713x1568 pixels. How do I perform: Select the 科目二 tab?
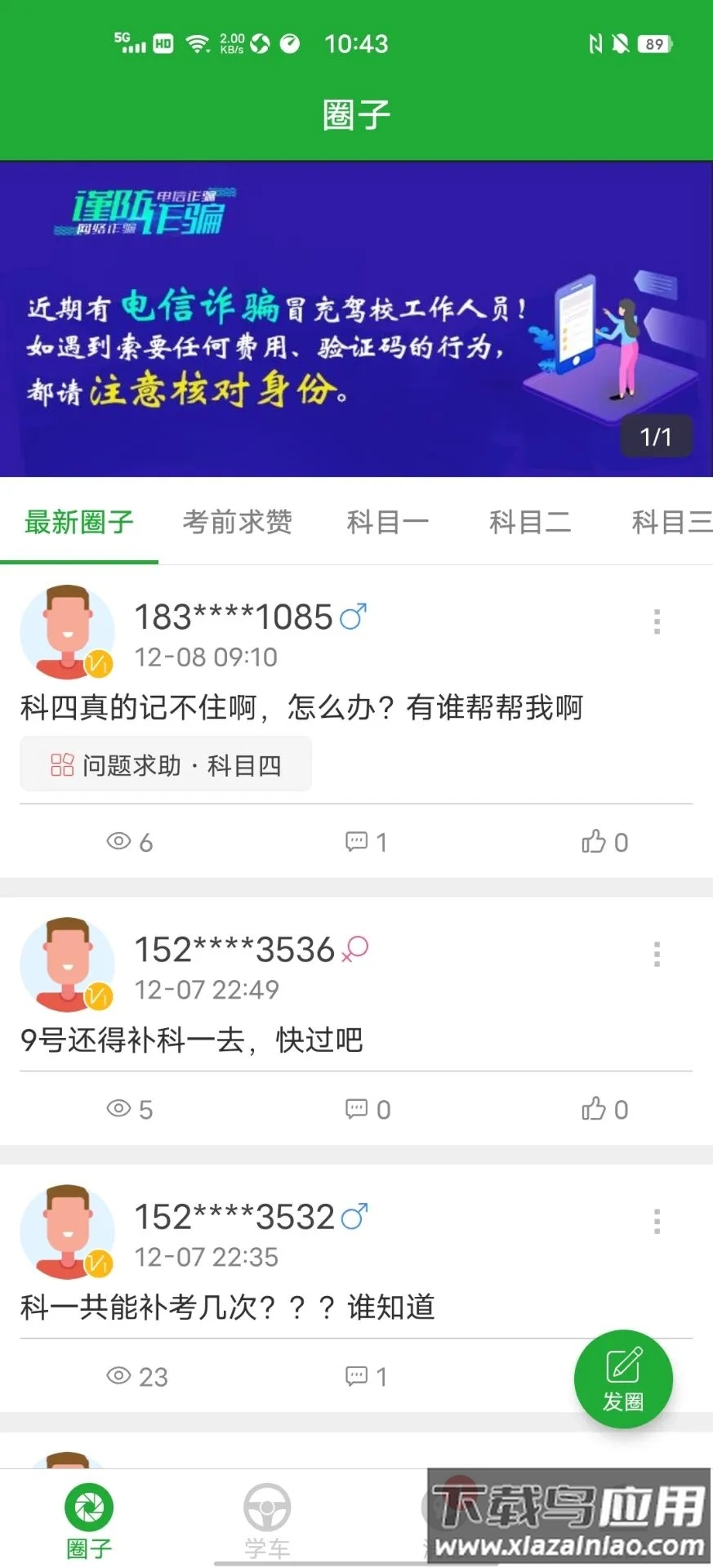coord(530,523)
